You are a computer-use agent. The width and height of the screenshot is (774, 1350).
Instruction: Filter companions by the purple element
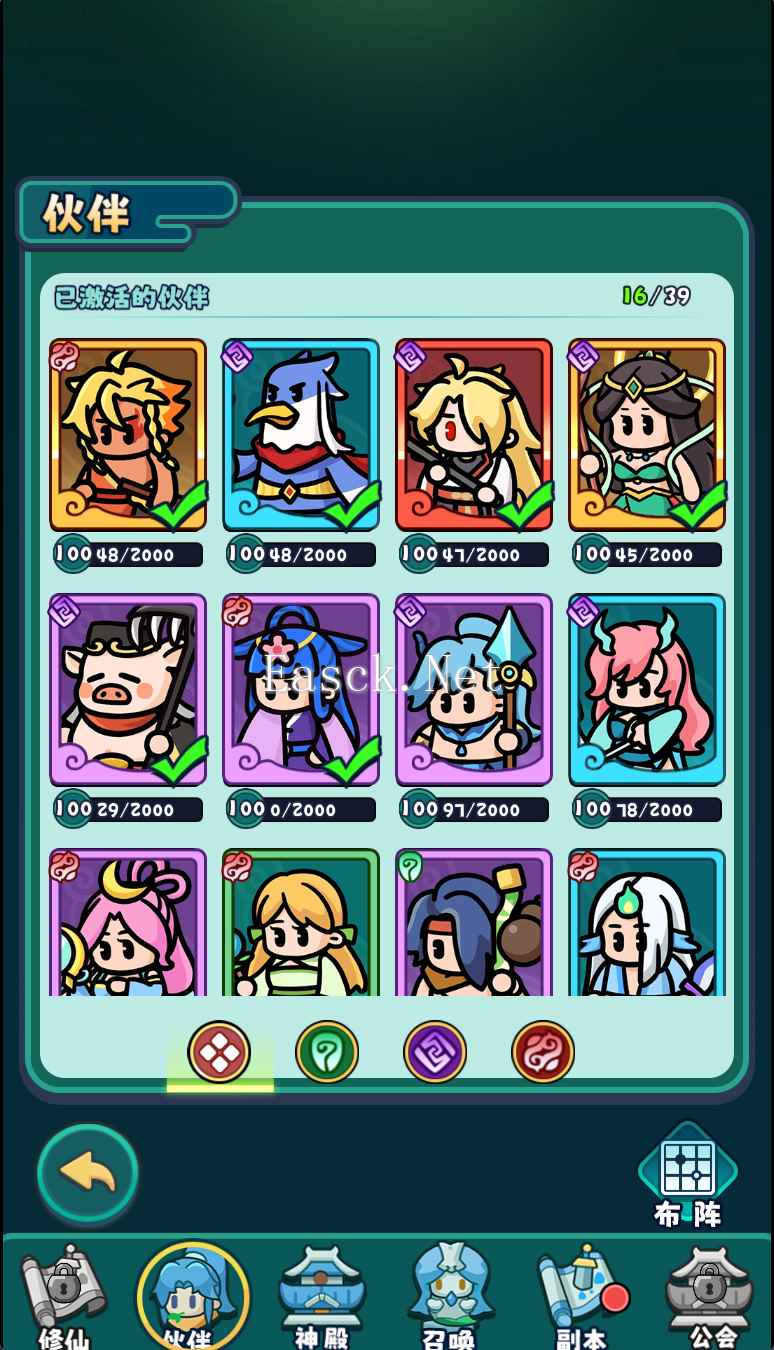435,1052
